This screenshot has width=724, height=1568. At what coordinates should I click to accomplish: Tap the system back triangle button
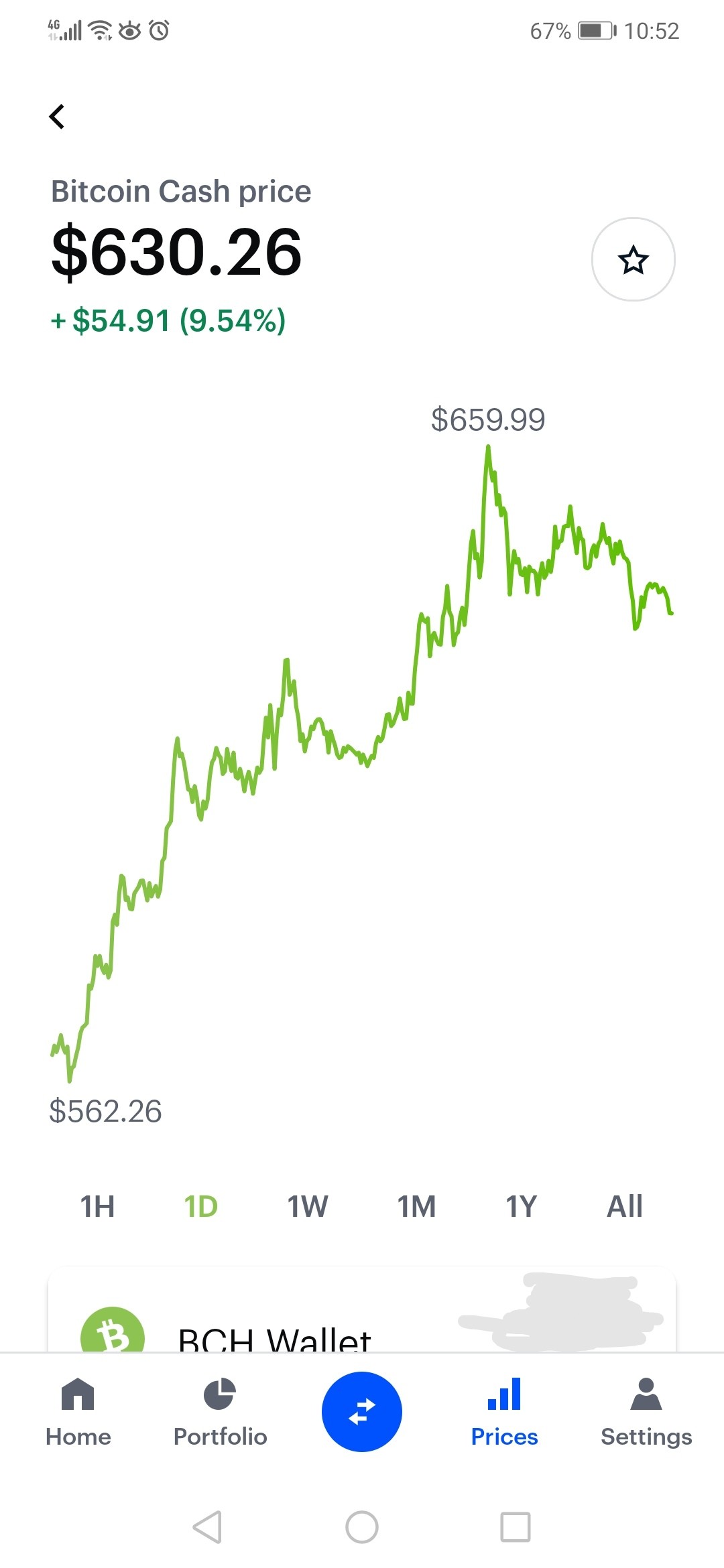pyautogui.click(x=207, y=1527)
